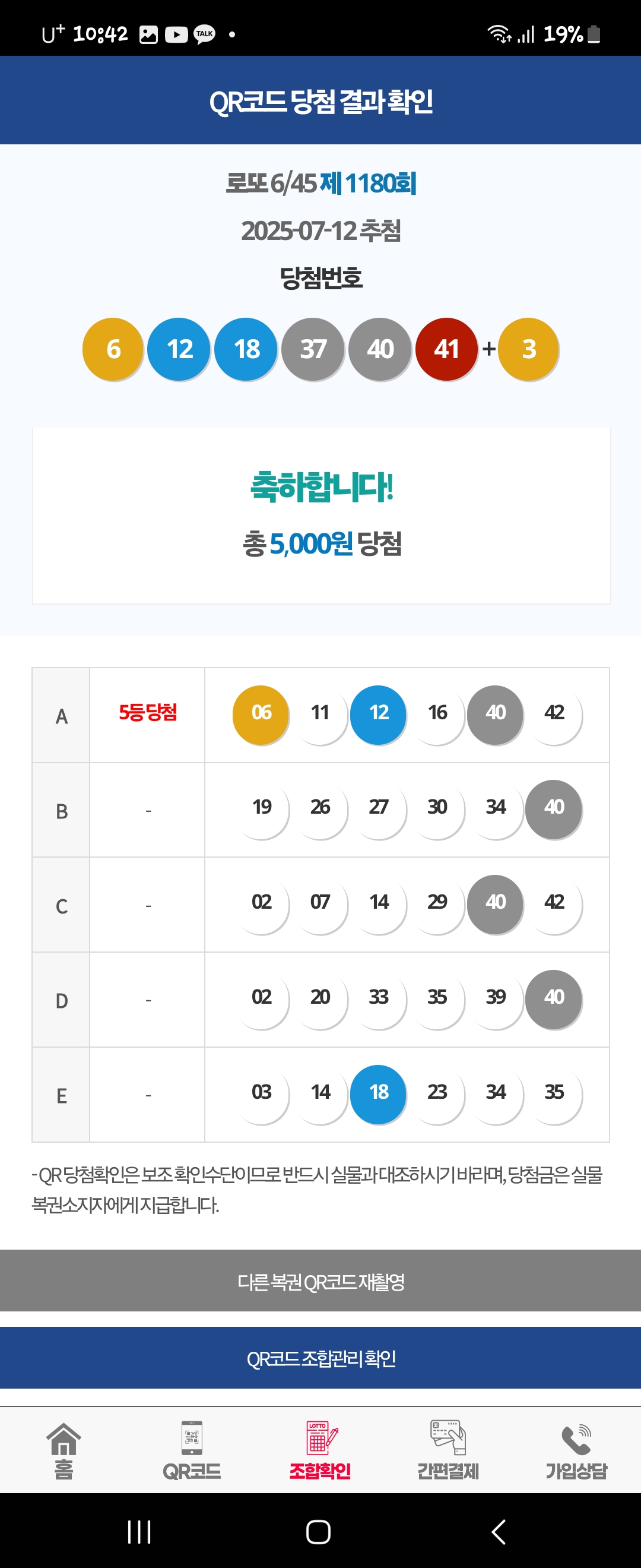Switch to the QR코드 tab

pyautogui.click(x=192, y=1451)
